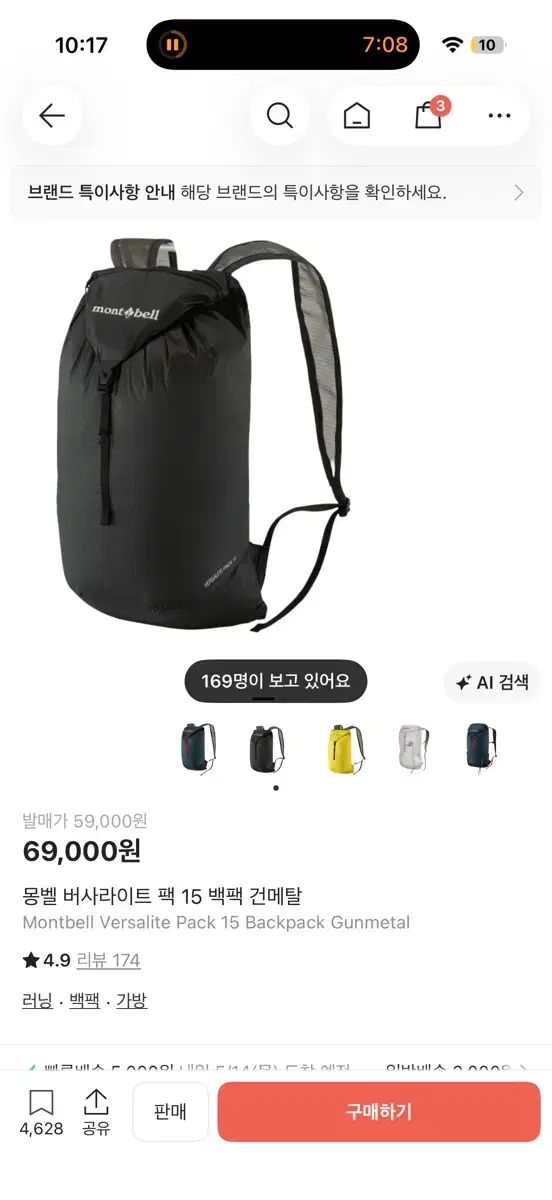Open the 가방 category link
Image resolution: width=552 pixels, height=1200 pixels.
tap(131, 1000)
